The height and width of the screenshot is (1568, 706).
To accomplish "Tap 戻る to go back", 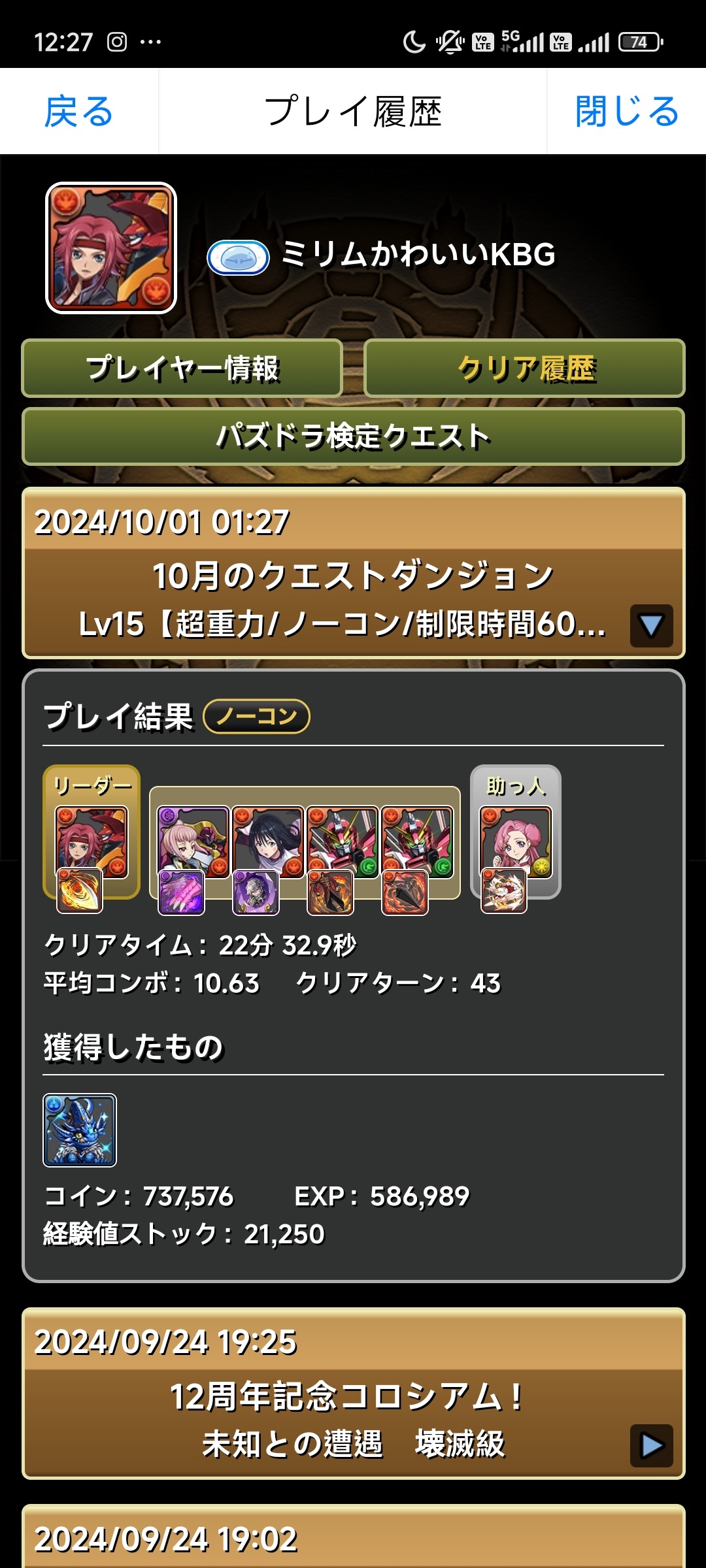I will [78, 111].
